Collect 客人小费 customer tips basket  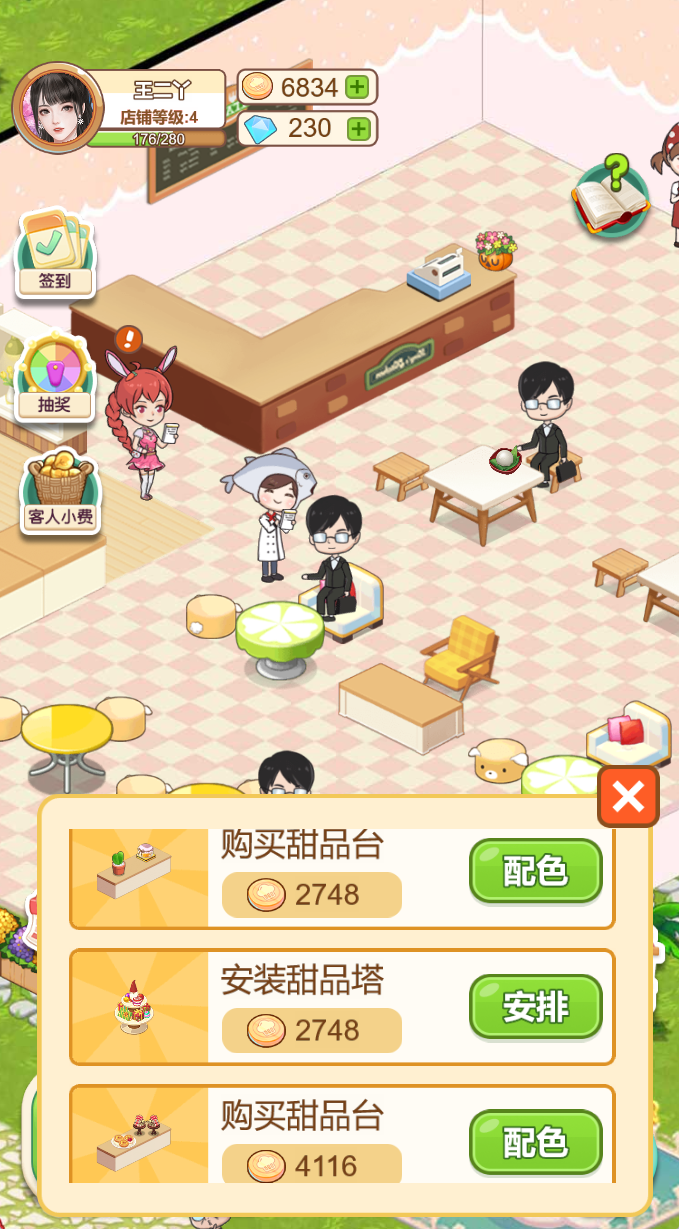click(60, 493)
